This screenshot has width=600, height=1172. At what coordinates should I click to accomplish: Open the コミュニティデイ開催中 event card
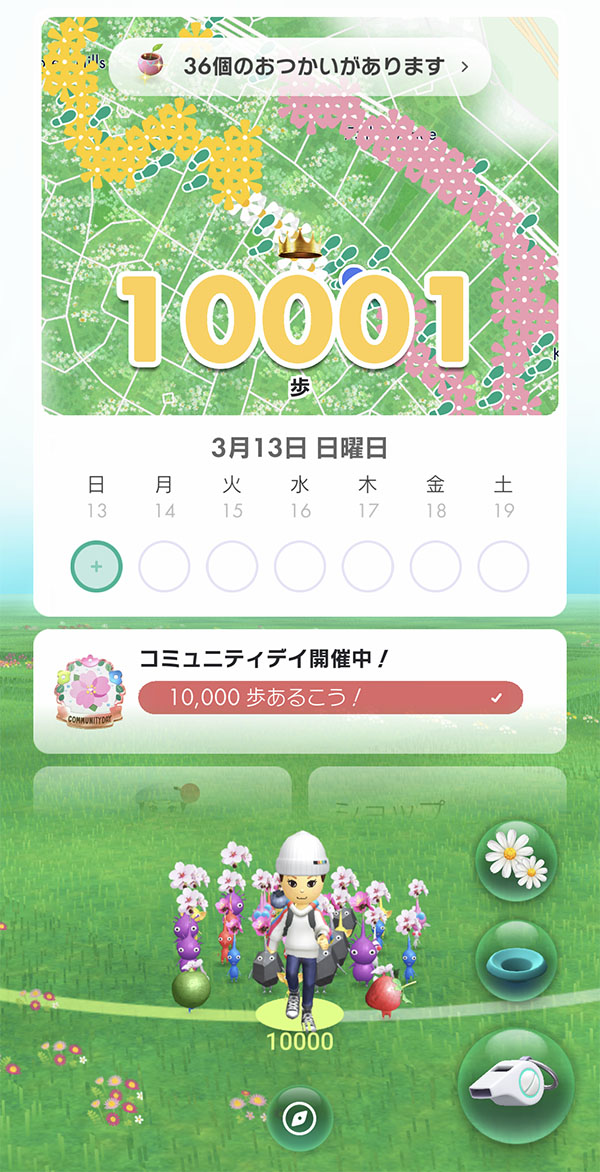300,691
